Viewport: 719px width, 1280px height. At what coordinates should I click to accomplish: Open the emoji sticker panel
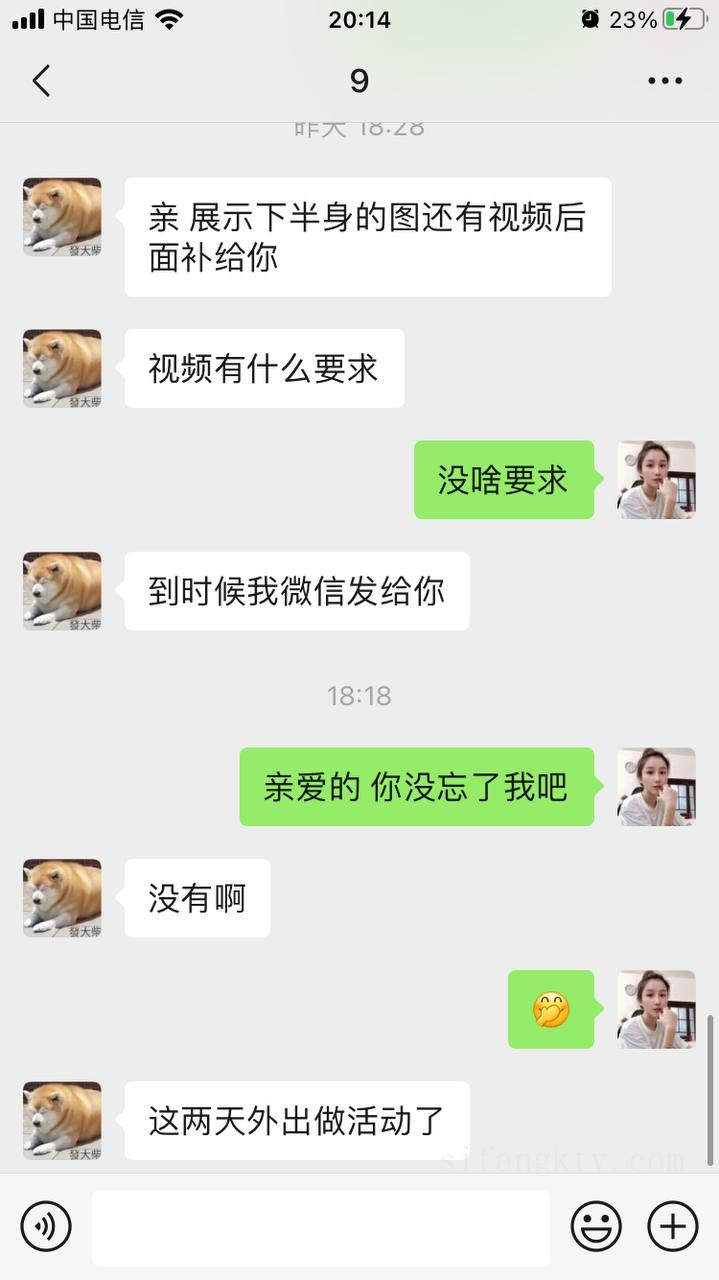(x=596, y=1226)
